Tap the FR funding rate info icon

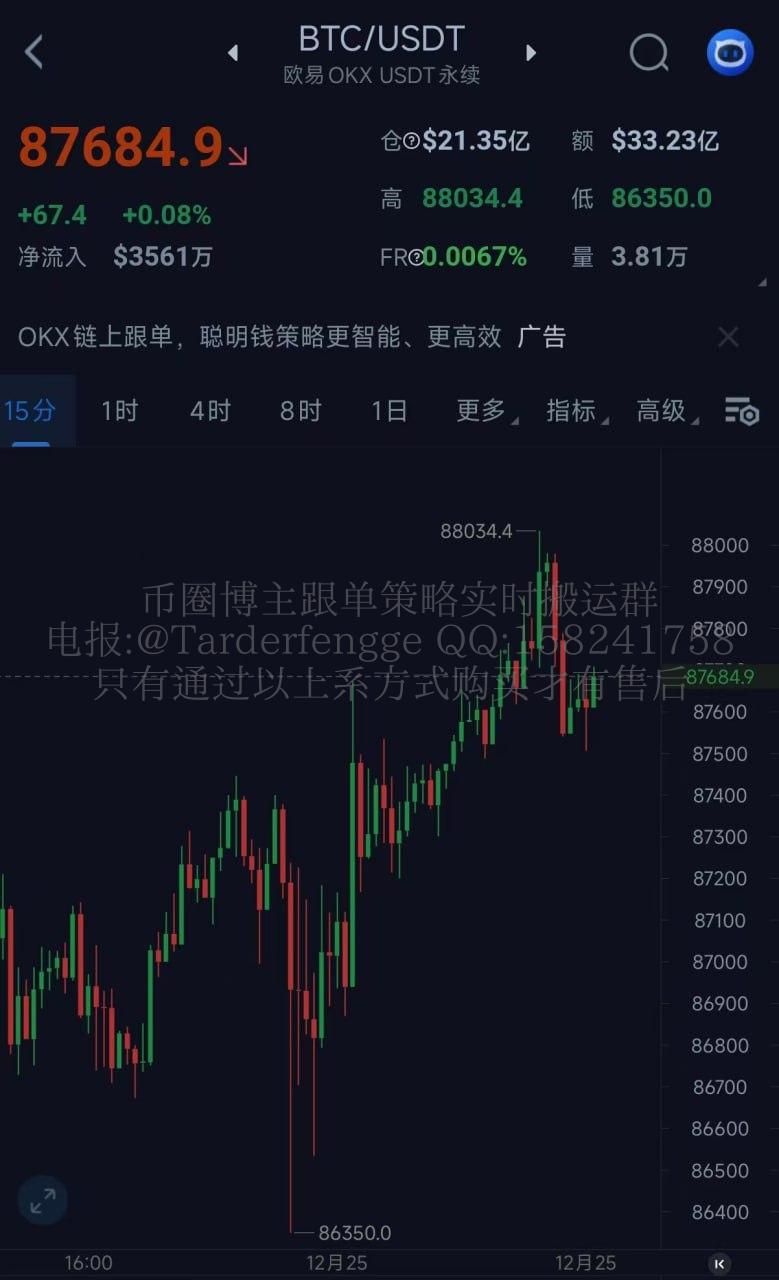[414, 258]
